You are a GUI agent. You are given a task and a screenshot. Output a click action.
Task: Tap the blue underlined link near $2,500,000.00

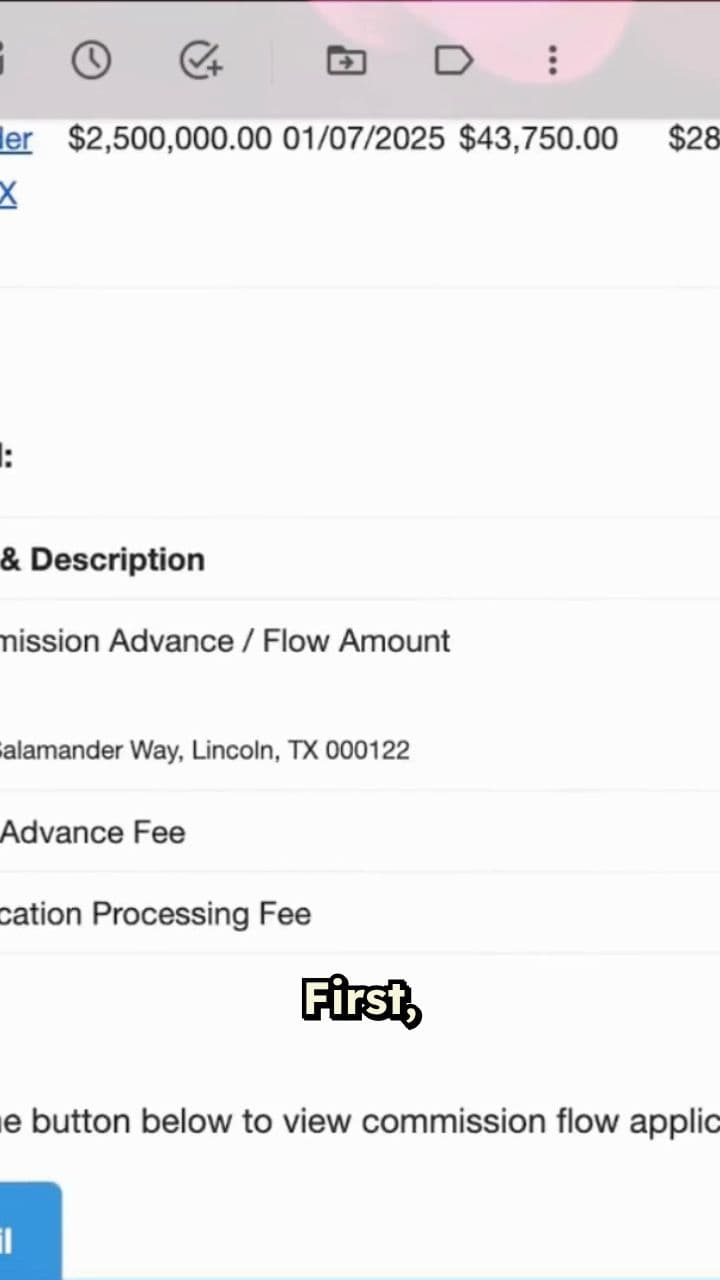click(x=14, y=138)
